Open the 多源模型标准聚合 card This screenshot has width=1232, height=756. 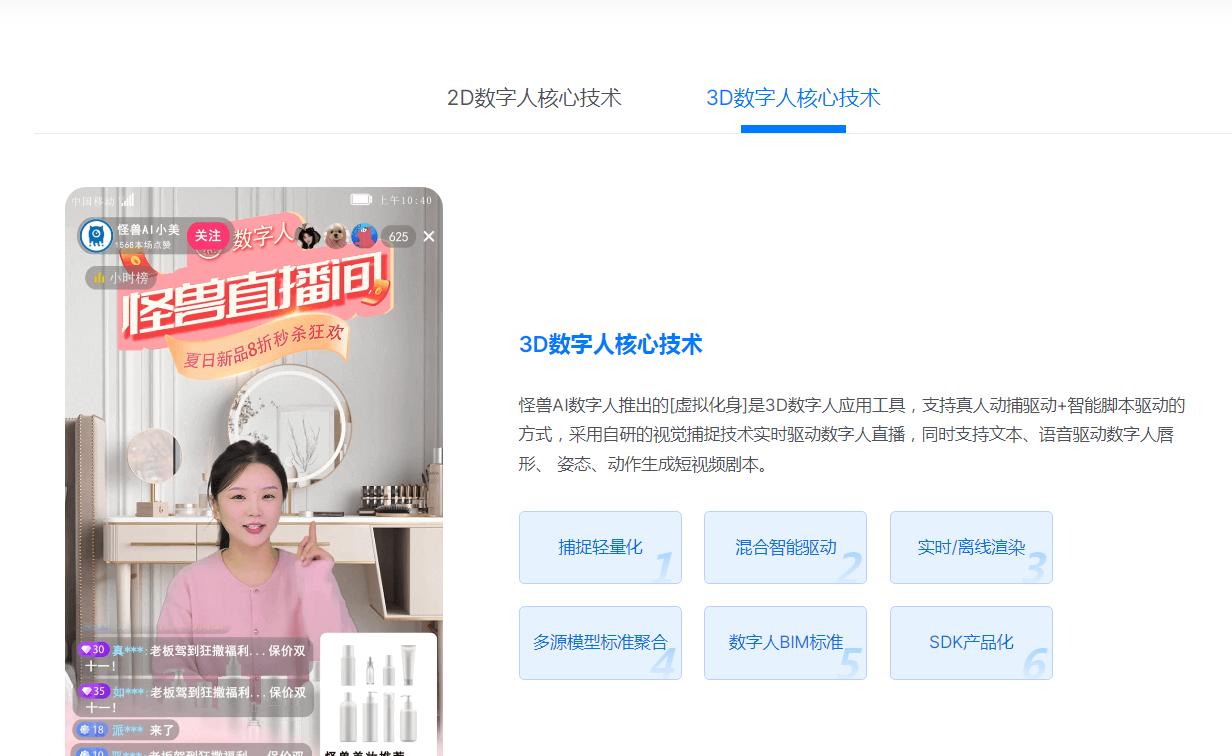[600, 642]
